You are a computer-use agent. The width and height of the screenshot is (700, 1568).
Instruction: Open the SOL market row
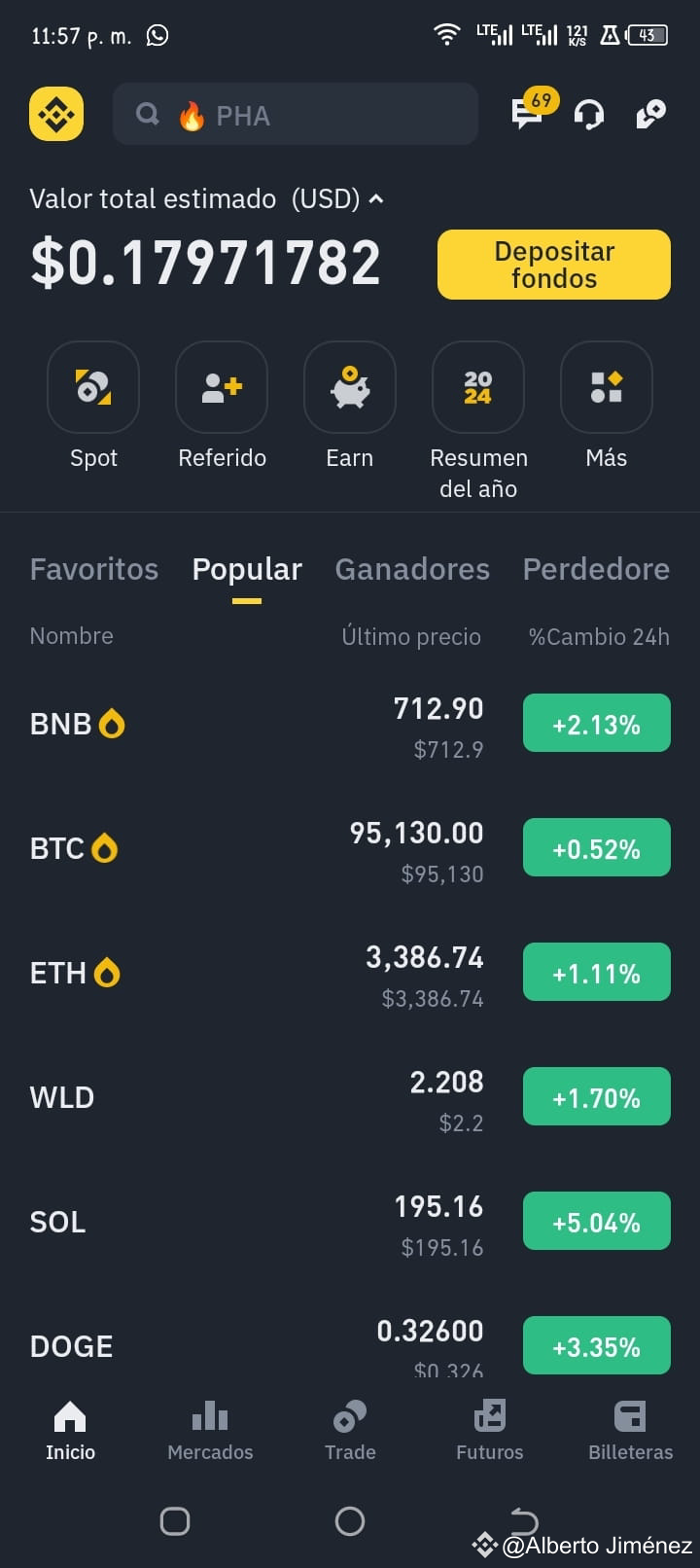350,1223
